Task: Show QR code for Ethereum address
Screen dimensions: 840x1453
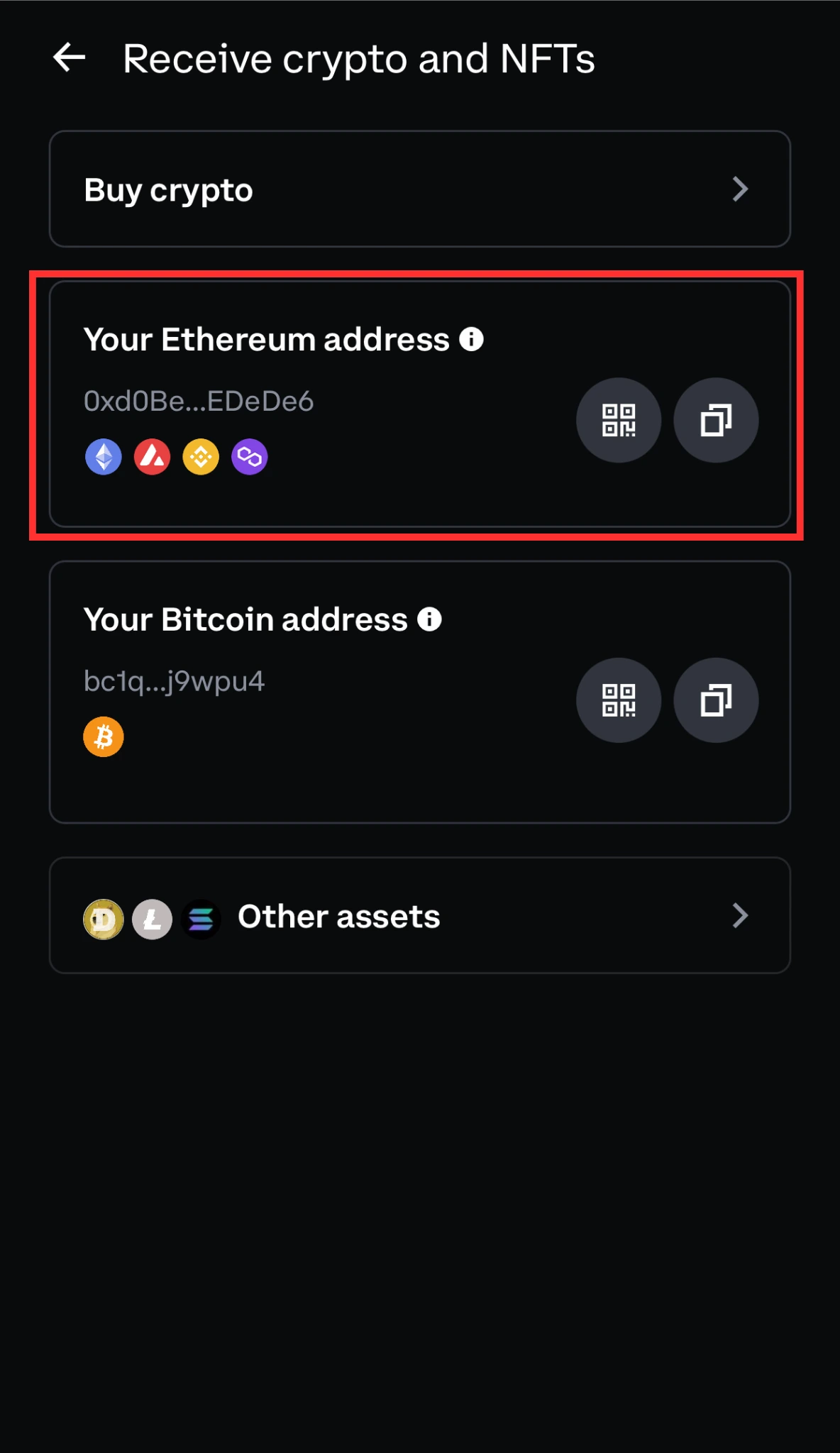Action: pyautogui.click(x=618, y=420)
